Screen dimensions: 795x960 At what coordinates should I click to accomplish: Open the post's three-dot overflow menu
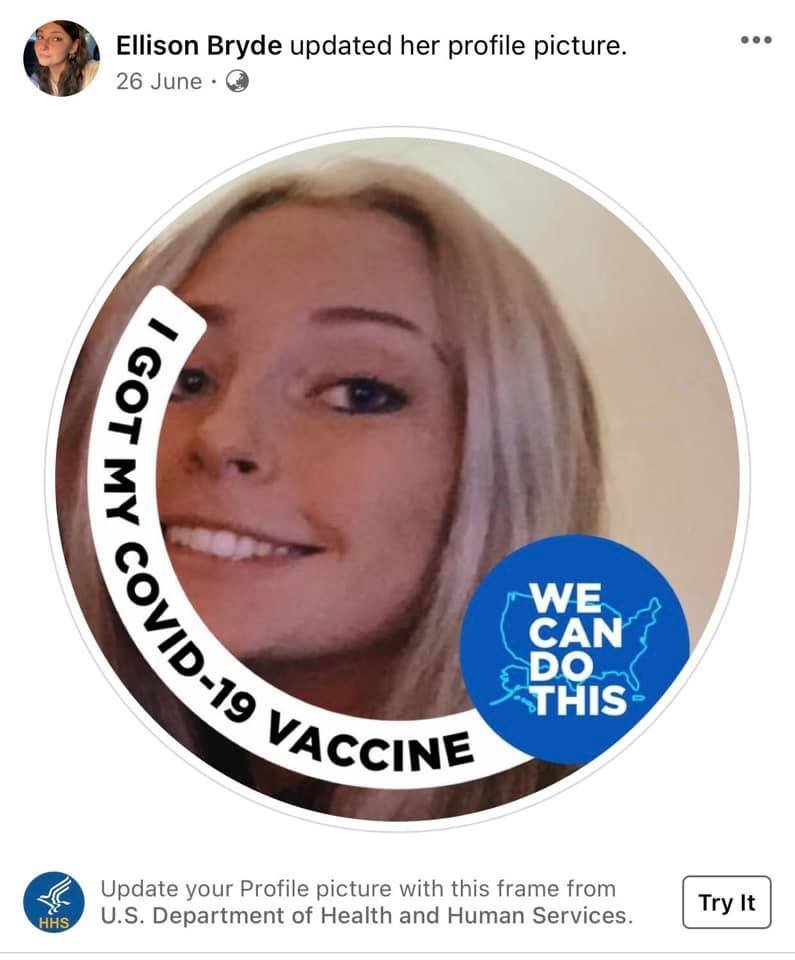[x=756, y=41]
